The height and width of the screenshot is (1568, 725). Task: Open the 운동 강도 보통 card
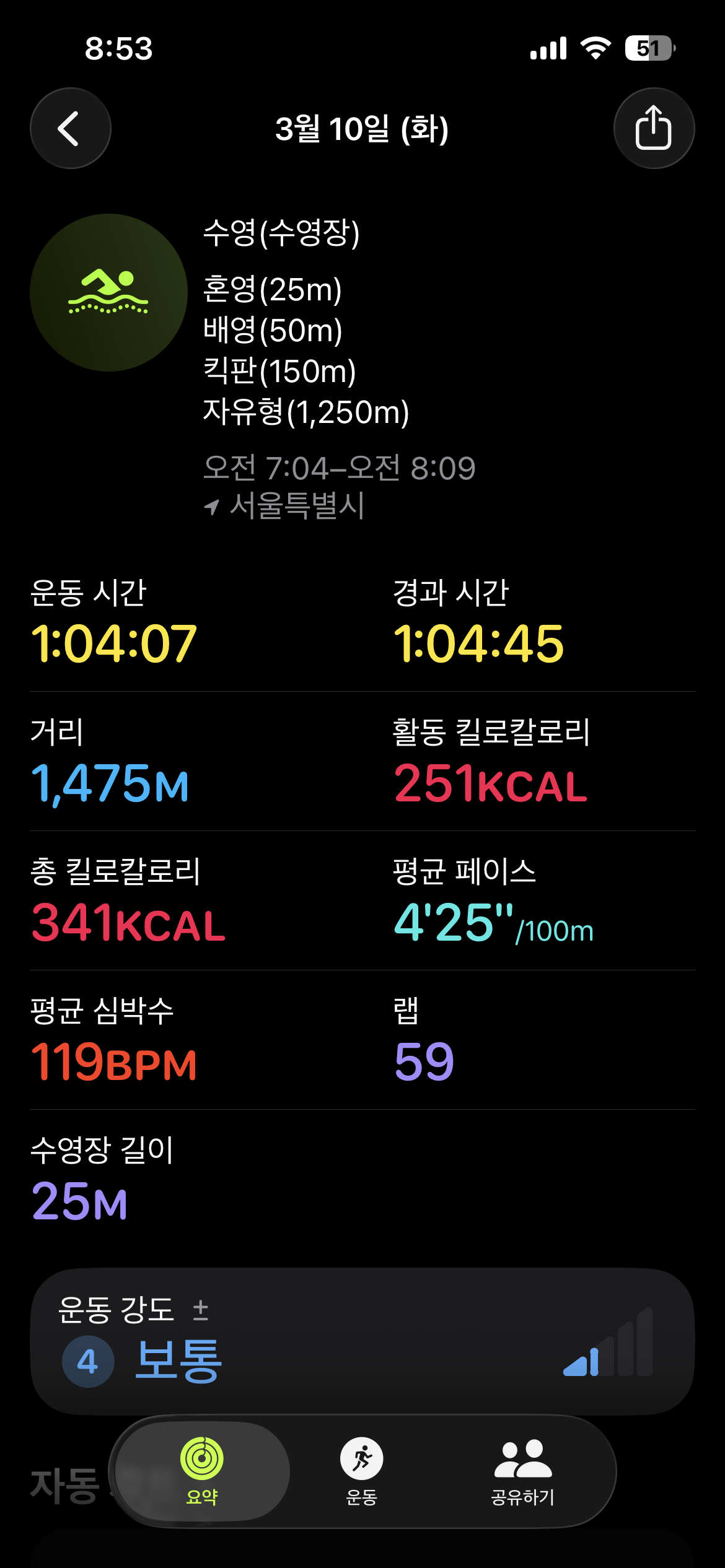(362, 1340)
